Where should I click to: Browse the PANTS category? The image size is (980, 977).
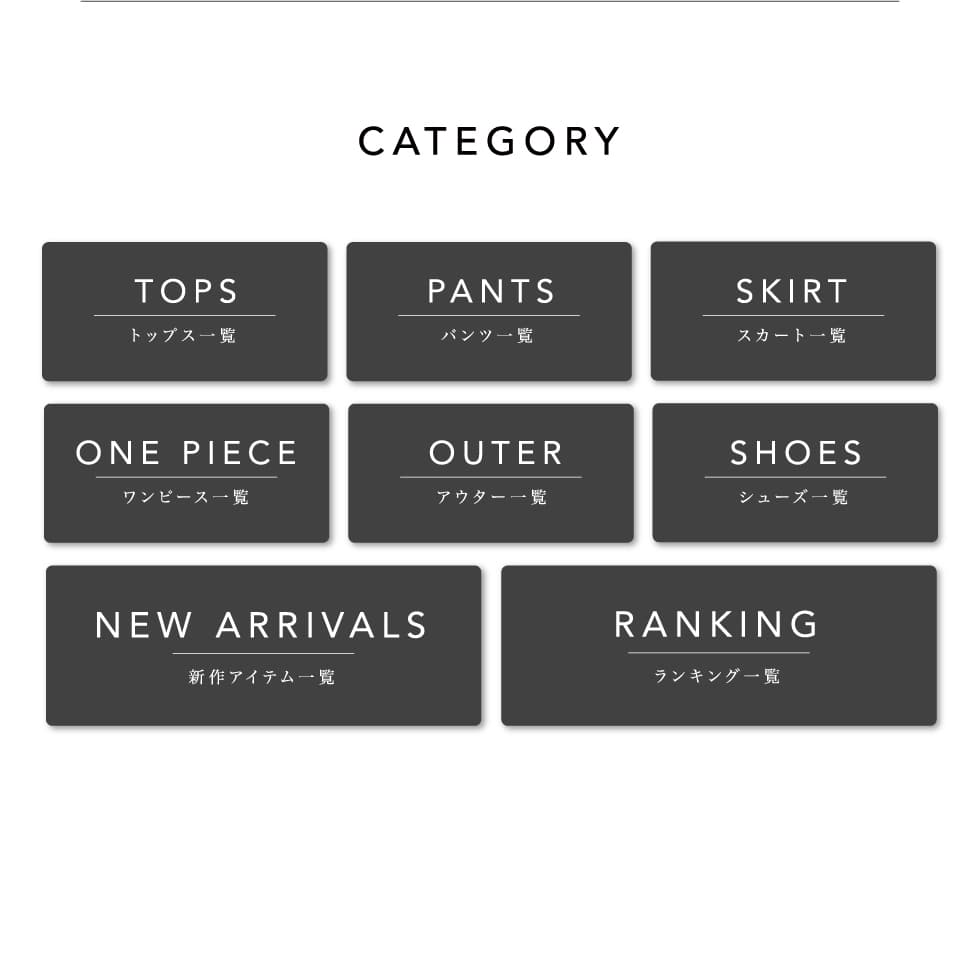(x=489, y=311)
